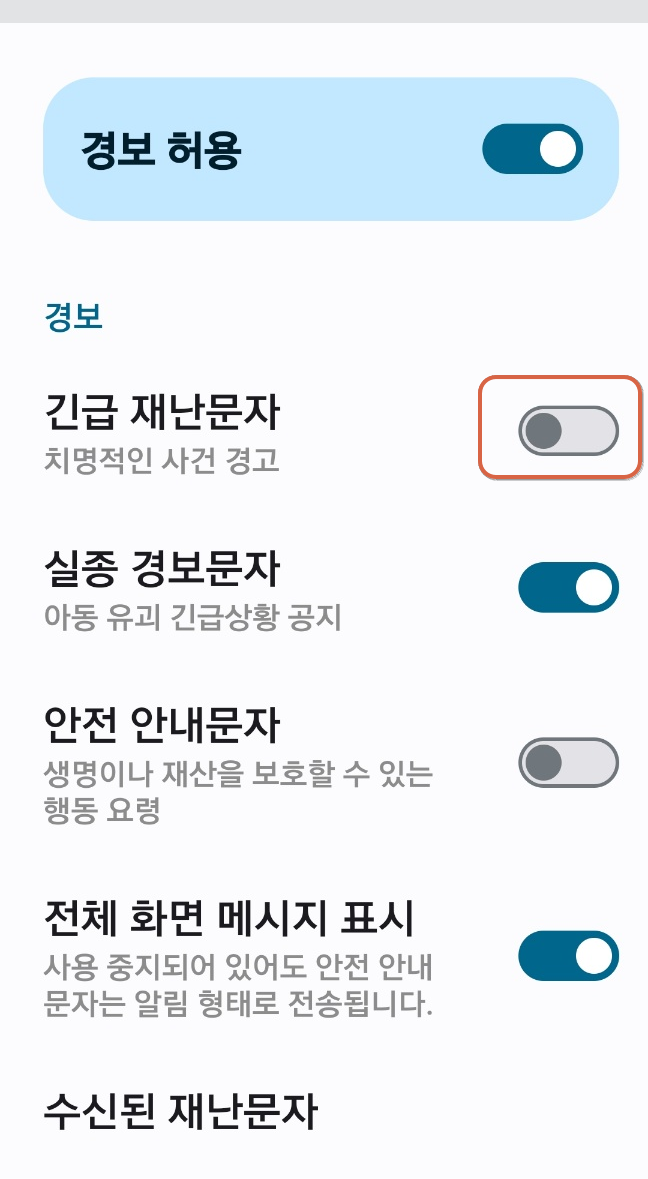
Task: Switch off 전체 화면 메시지 표시
Action: [568, 956]
